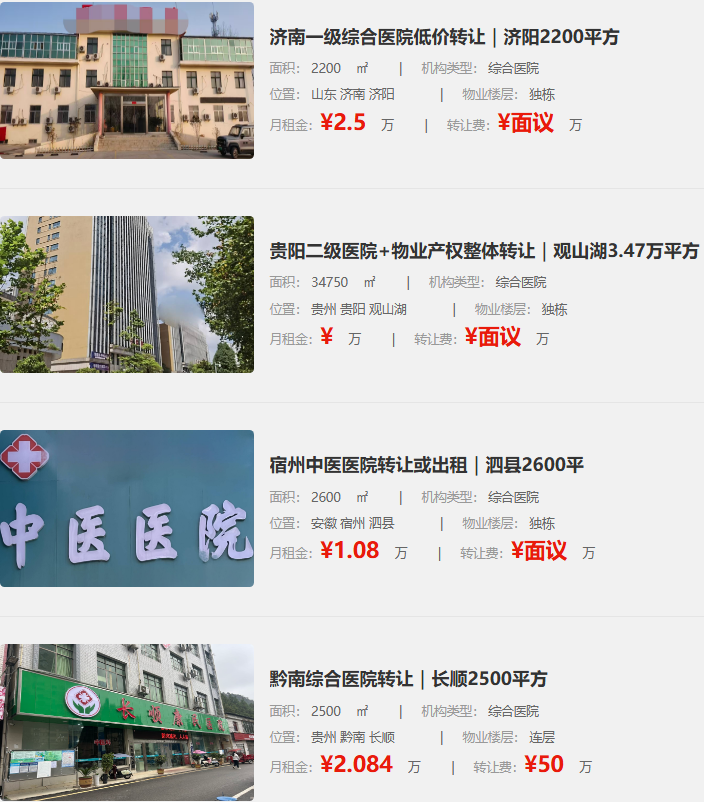704x802 pixels.
Task: Open the 黔南综合医院转让 listing
Action: tap(408, 679)
